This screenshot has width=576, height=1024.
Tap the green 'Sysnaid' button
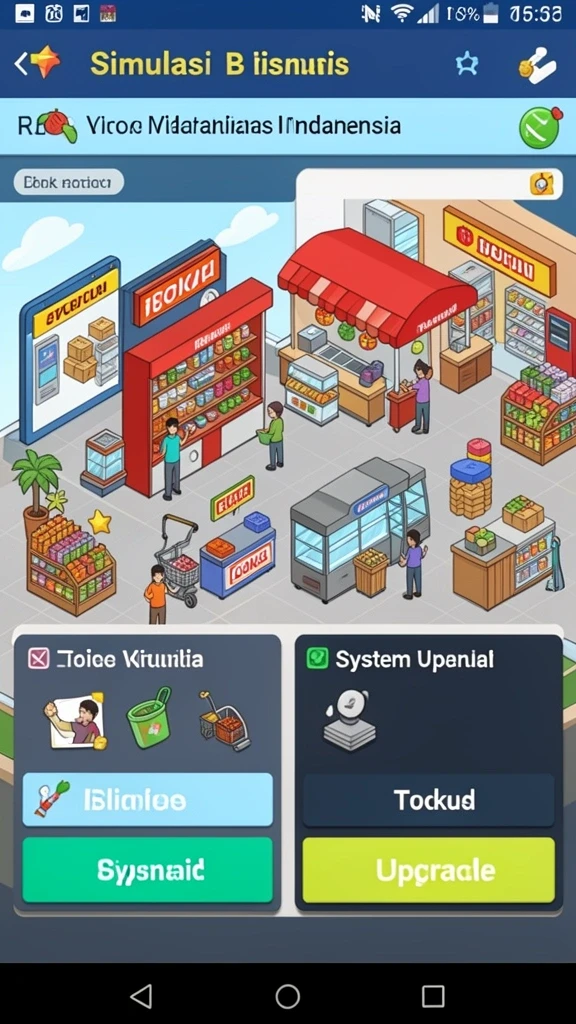148,870
